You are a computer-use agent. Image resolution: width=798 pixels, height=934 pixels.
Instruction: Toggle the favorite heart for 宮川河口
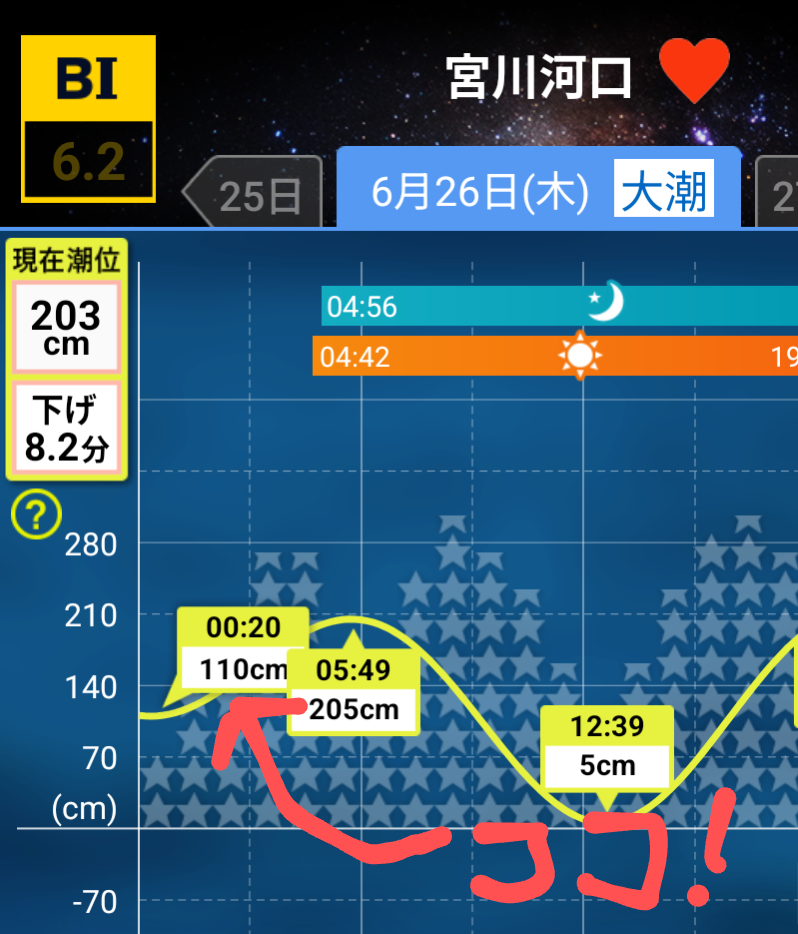click(694, 72)
